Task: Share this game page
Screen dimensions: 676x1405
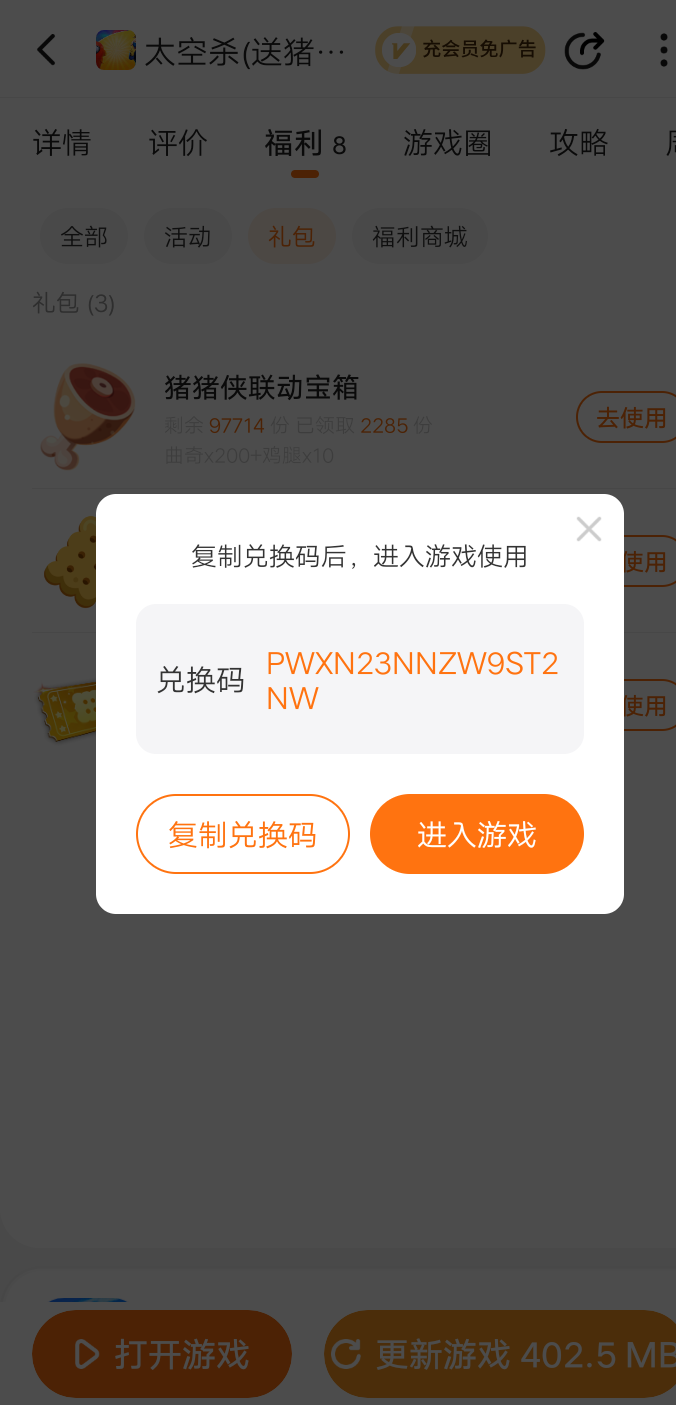Action: 584,50
